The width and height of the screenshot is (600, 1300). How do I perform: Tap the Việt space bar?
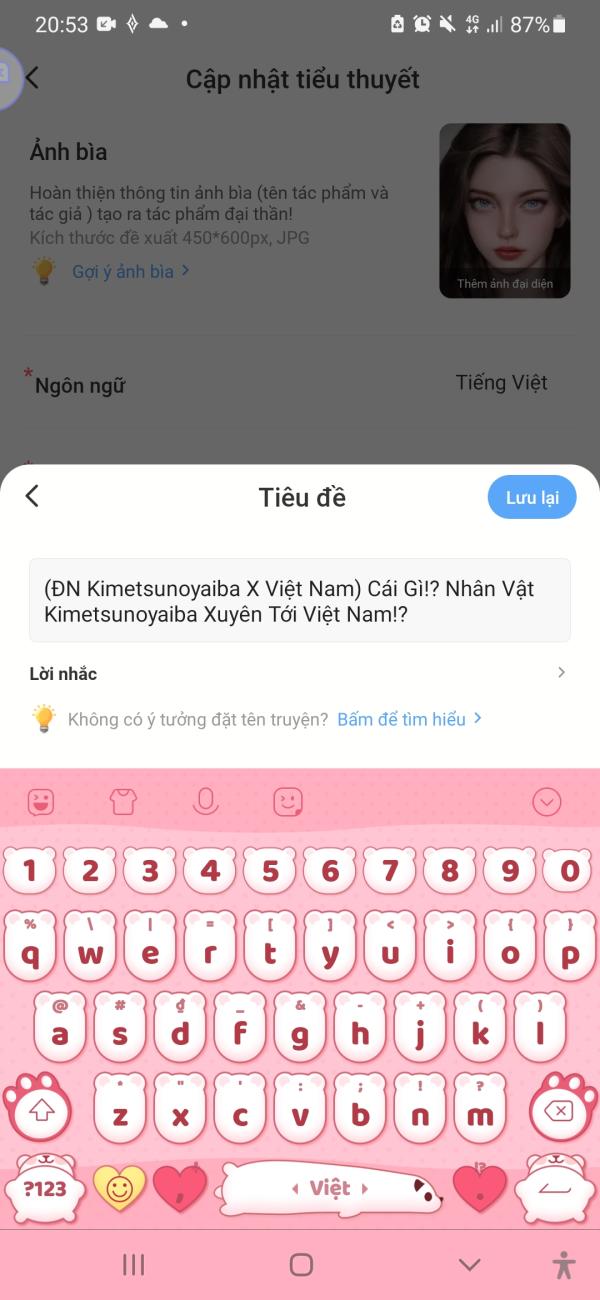tap(330, 1189)
